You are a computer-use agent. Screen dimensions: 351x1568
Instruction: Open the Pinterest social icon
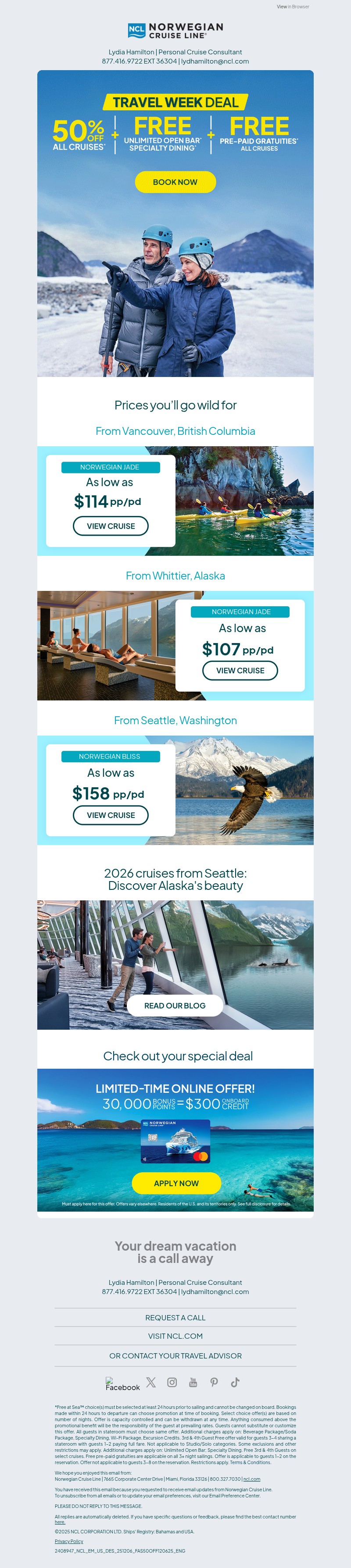214,1382
